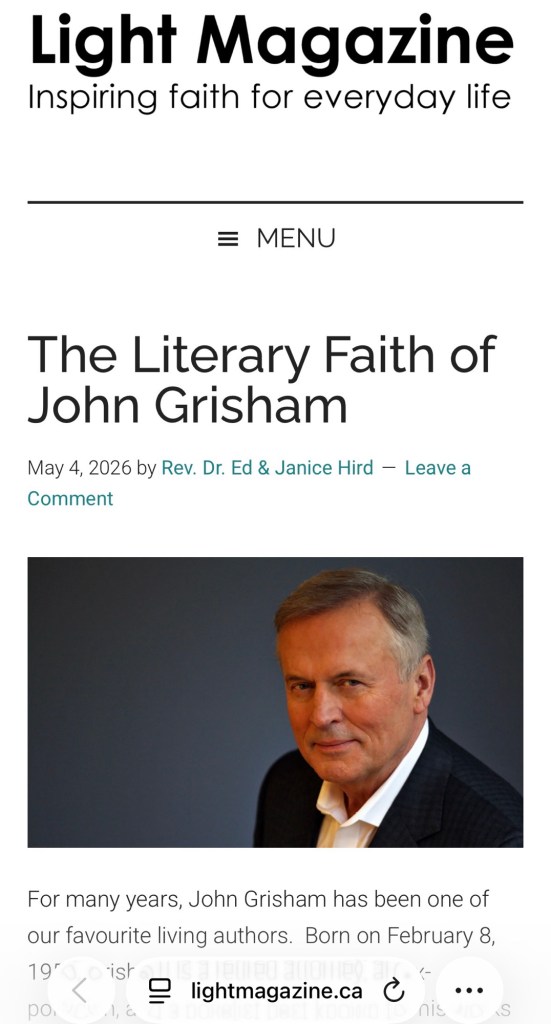The width and height of the screenshot is (551, 1024).
Task: Go back using the browser back arrow
Action: pyautogui.click(x=80, y=991)
